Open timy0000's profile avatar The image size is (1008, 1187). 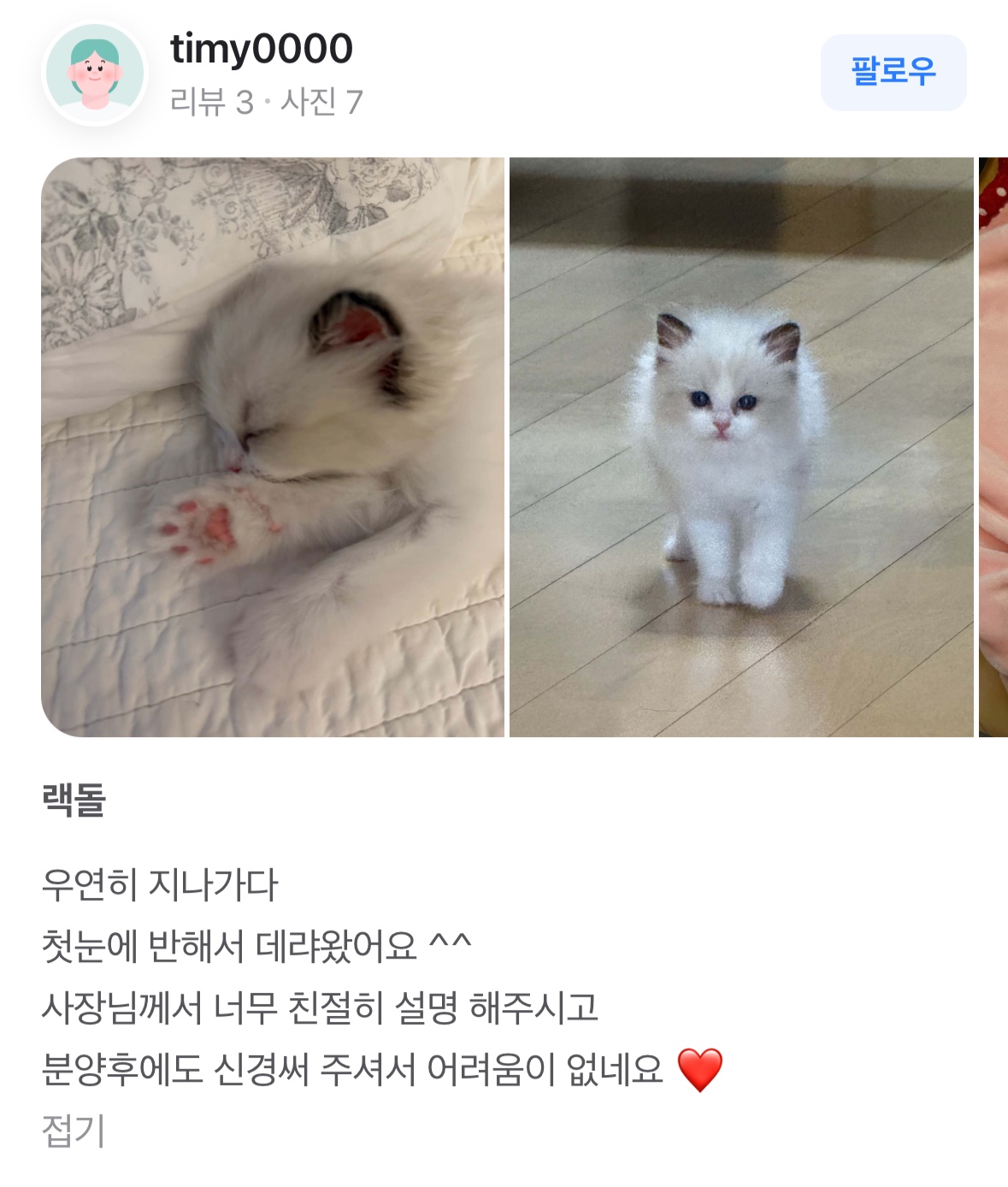tap(95, 74)
